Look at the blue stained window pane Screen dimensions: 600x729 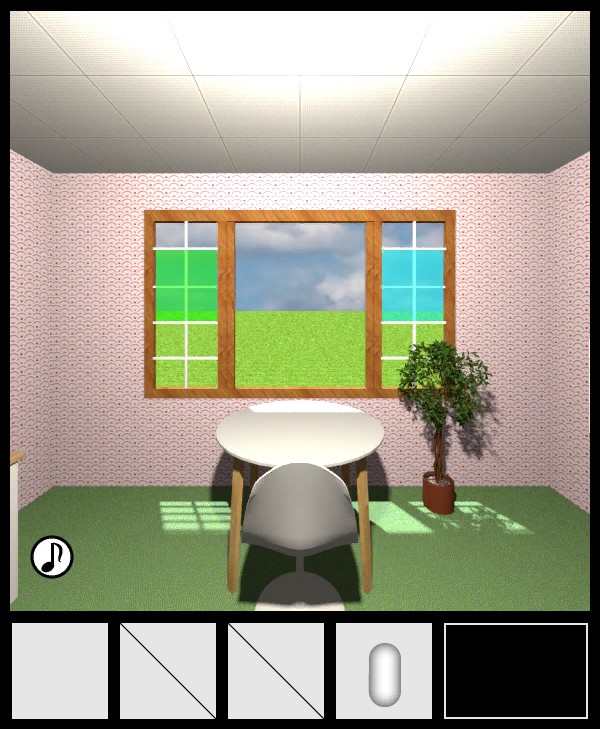click(412, 282)
